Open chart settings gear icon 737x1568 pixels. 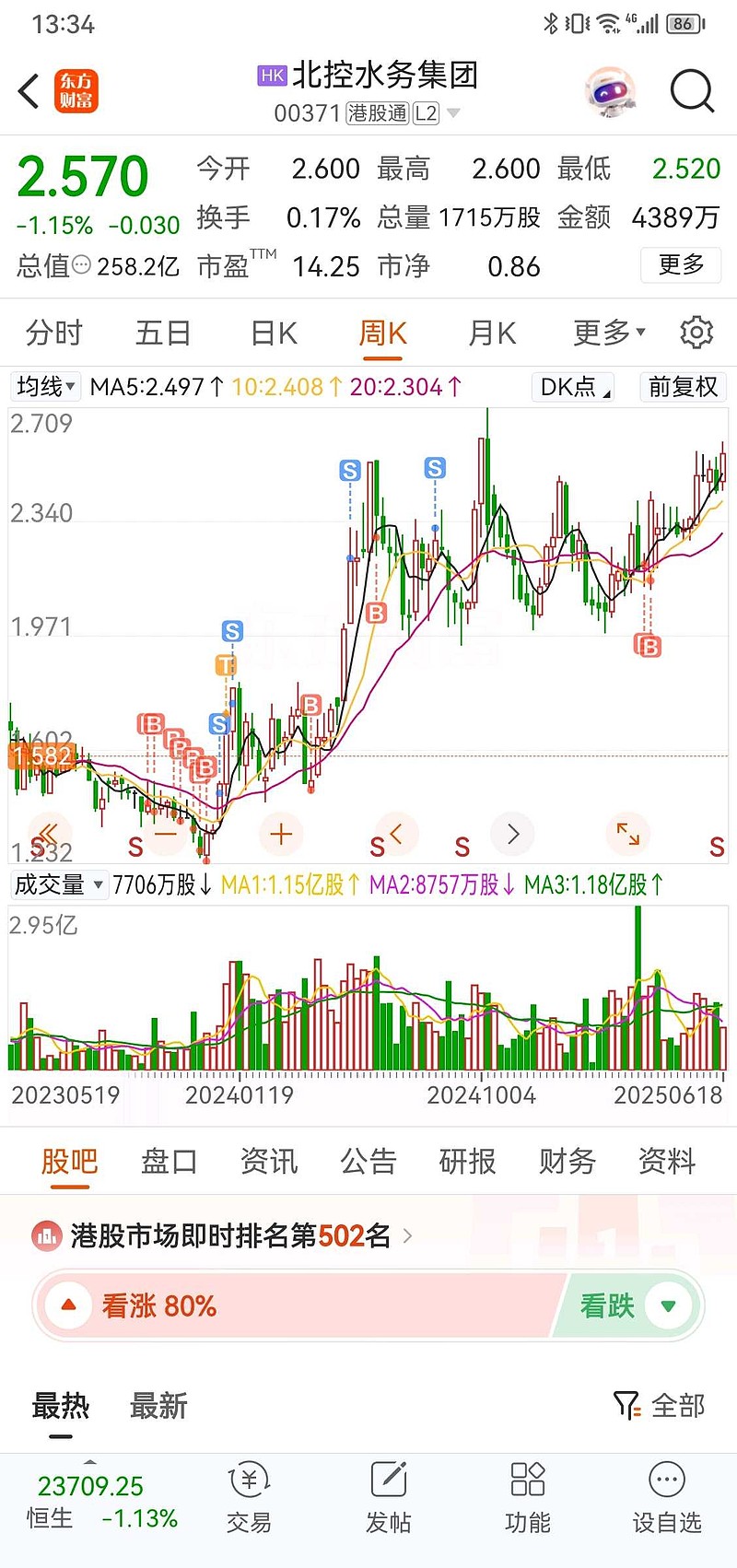696,333
